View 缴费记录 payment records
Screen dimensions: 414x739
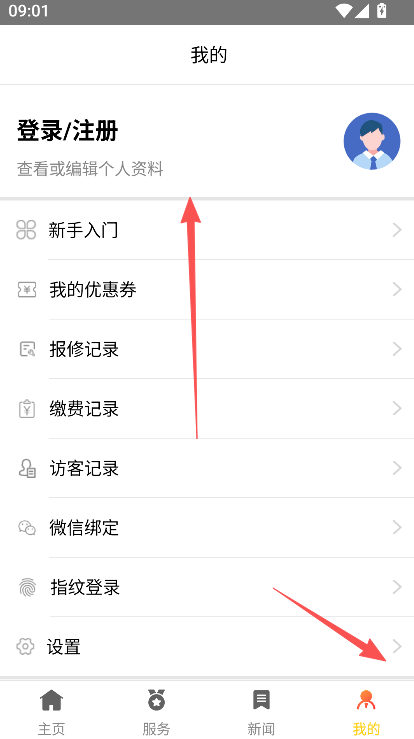click(x=207, y=409)
